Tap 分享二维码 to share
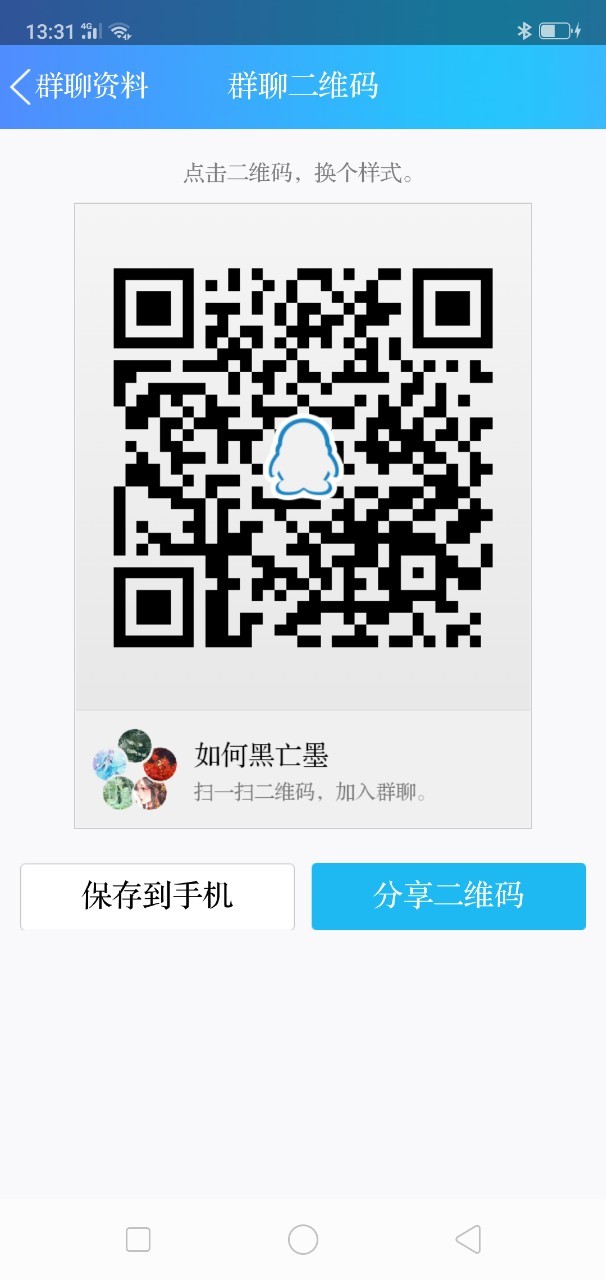The image size is (606, 1280). click(448, 896)
